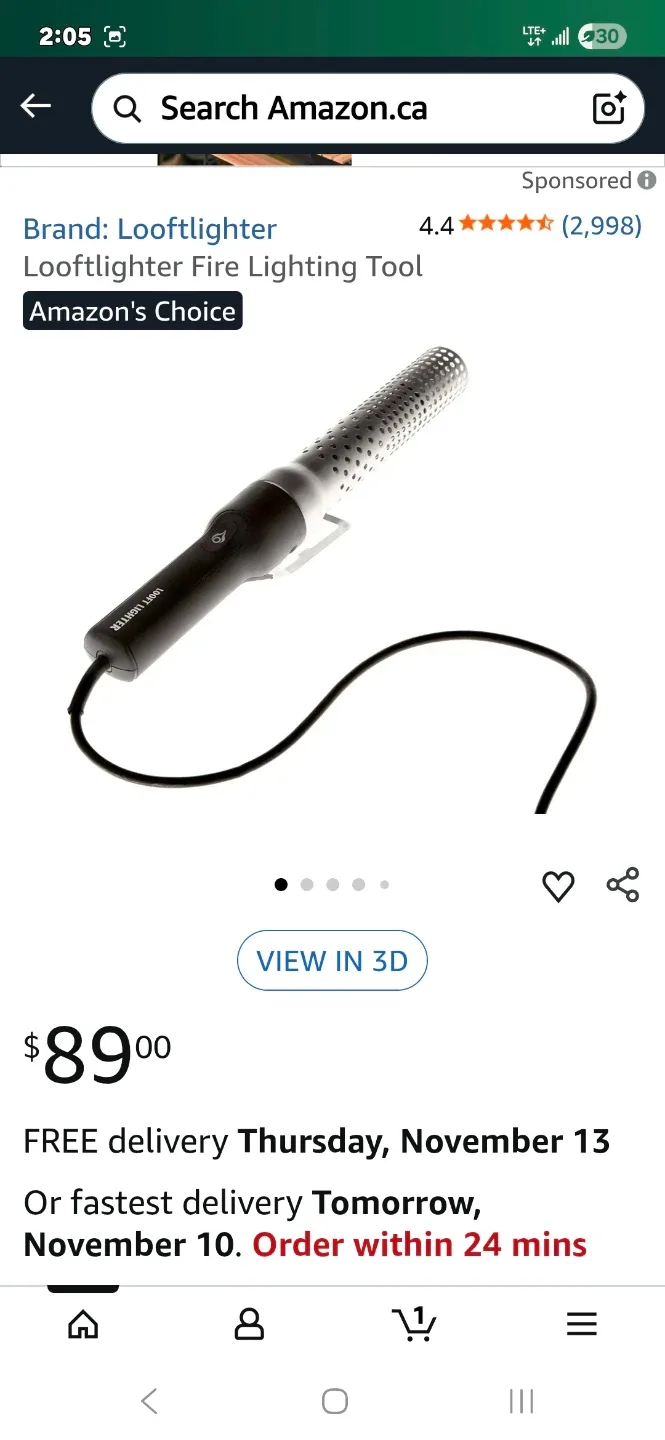Open the Sponsored info icon

(x=647, y=181)
